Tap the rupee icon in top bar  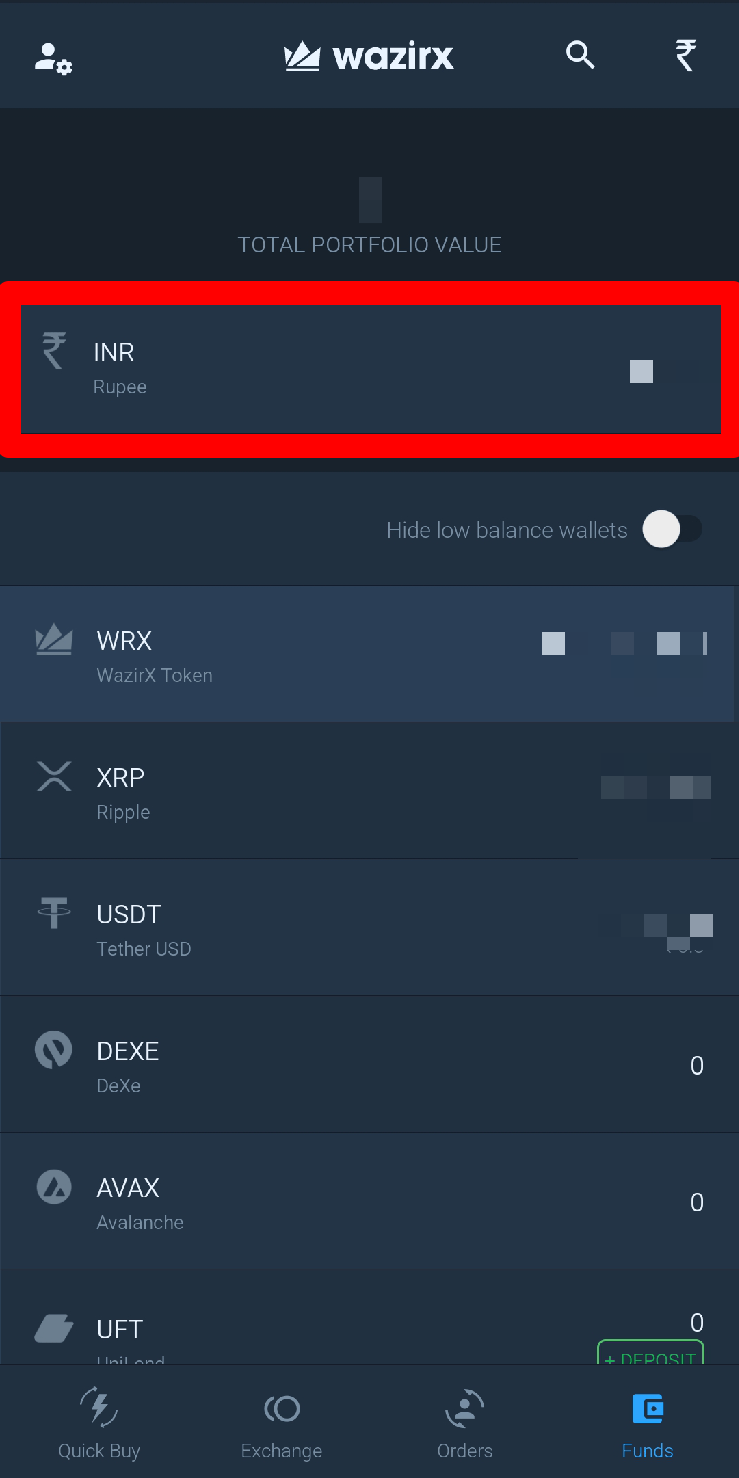tap(685, 55)
